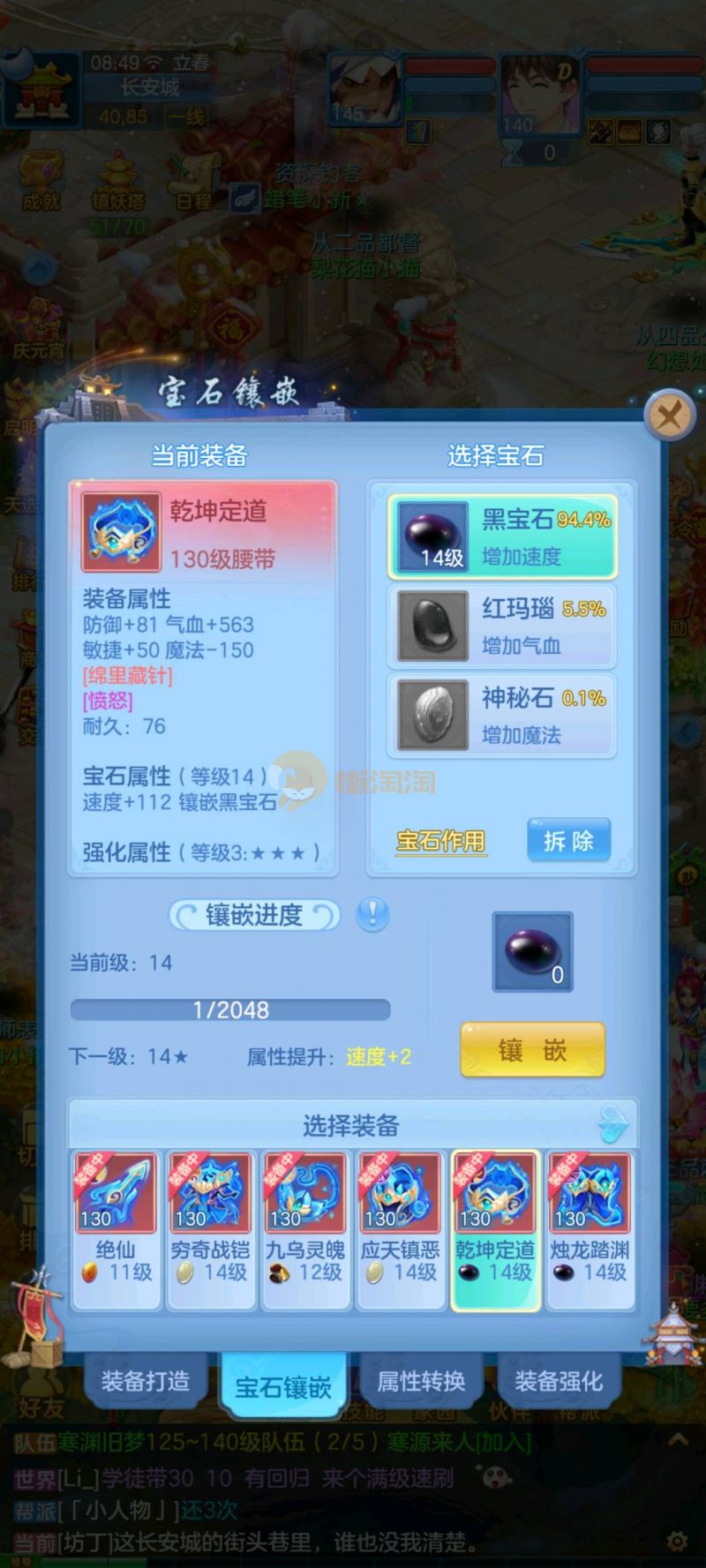Select the 黑宝石 gem option
706x1568 pixels.
click(501, 536)
